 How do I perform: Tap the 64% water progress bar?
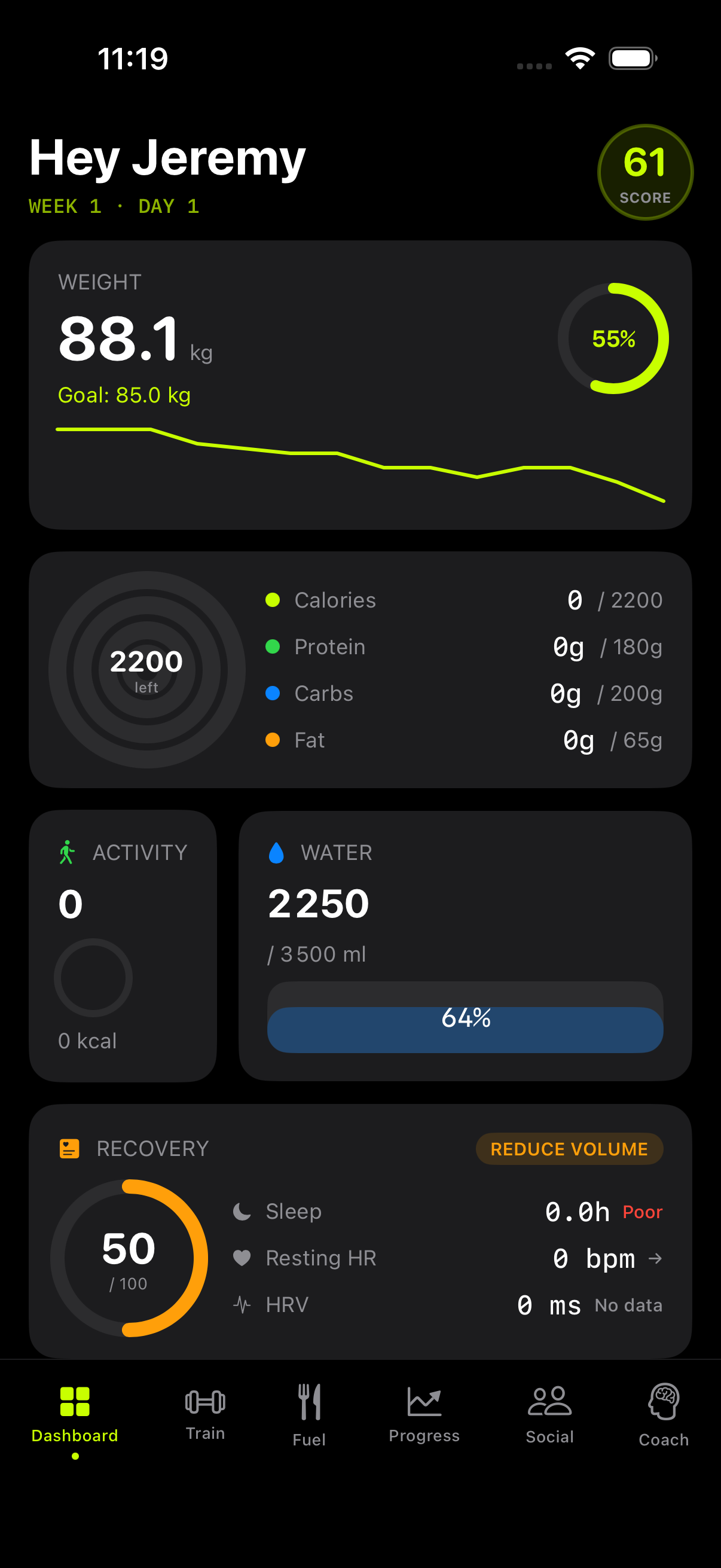coord(465,1029)
